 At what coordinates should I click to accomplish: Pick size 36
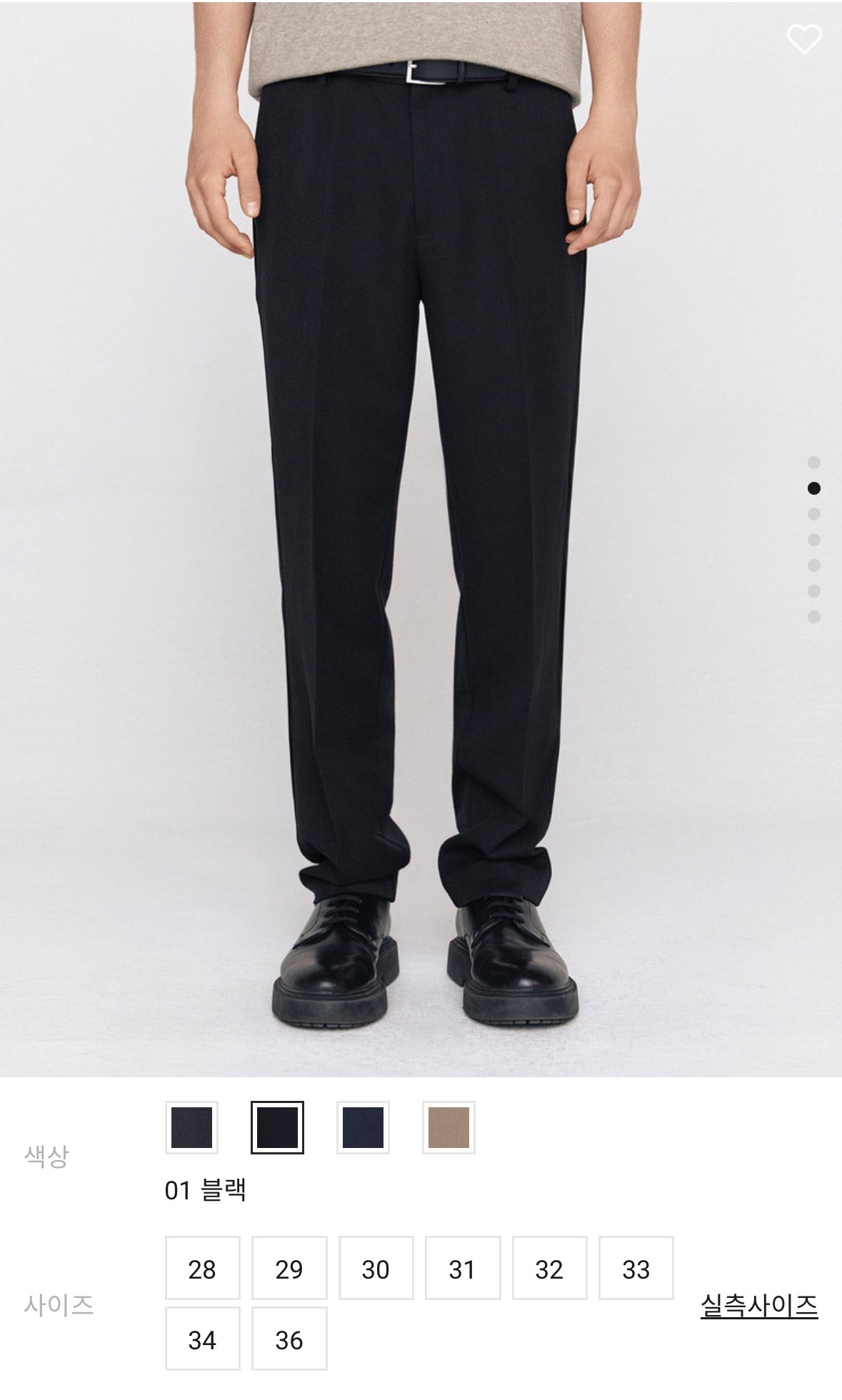point(289,1339)
